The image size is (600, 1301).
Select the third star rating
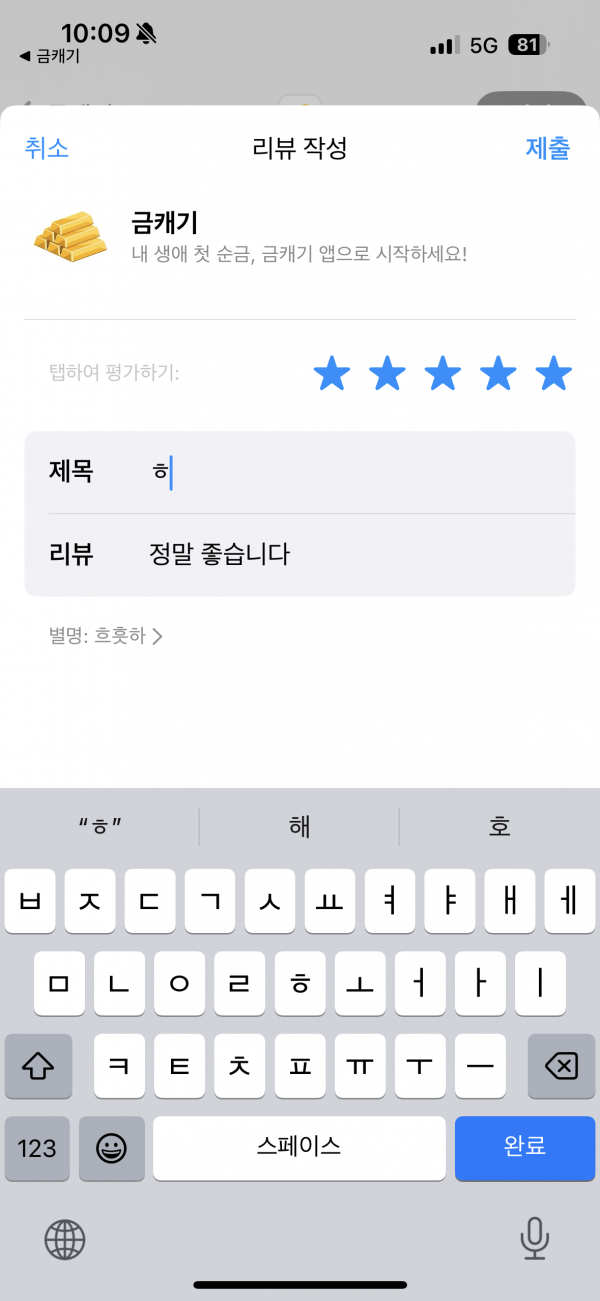pyautogui.click(x=443, y=374)
